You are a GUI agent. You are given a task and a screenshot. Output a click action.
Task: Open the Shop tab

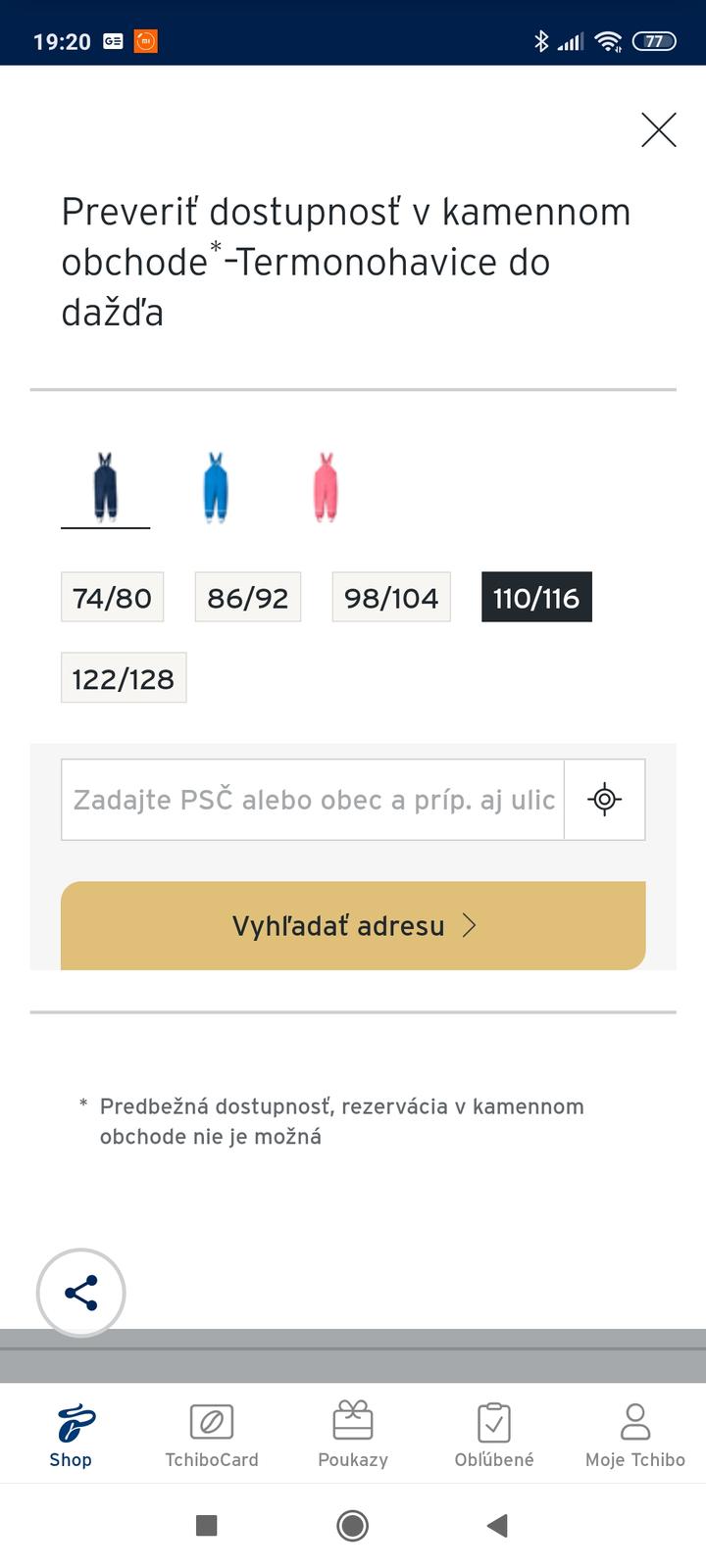[71, 1435]
